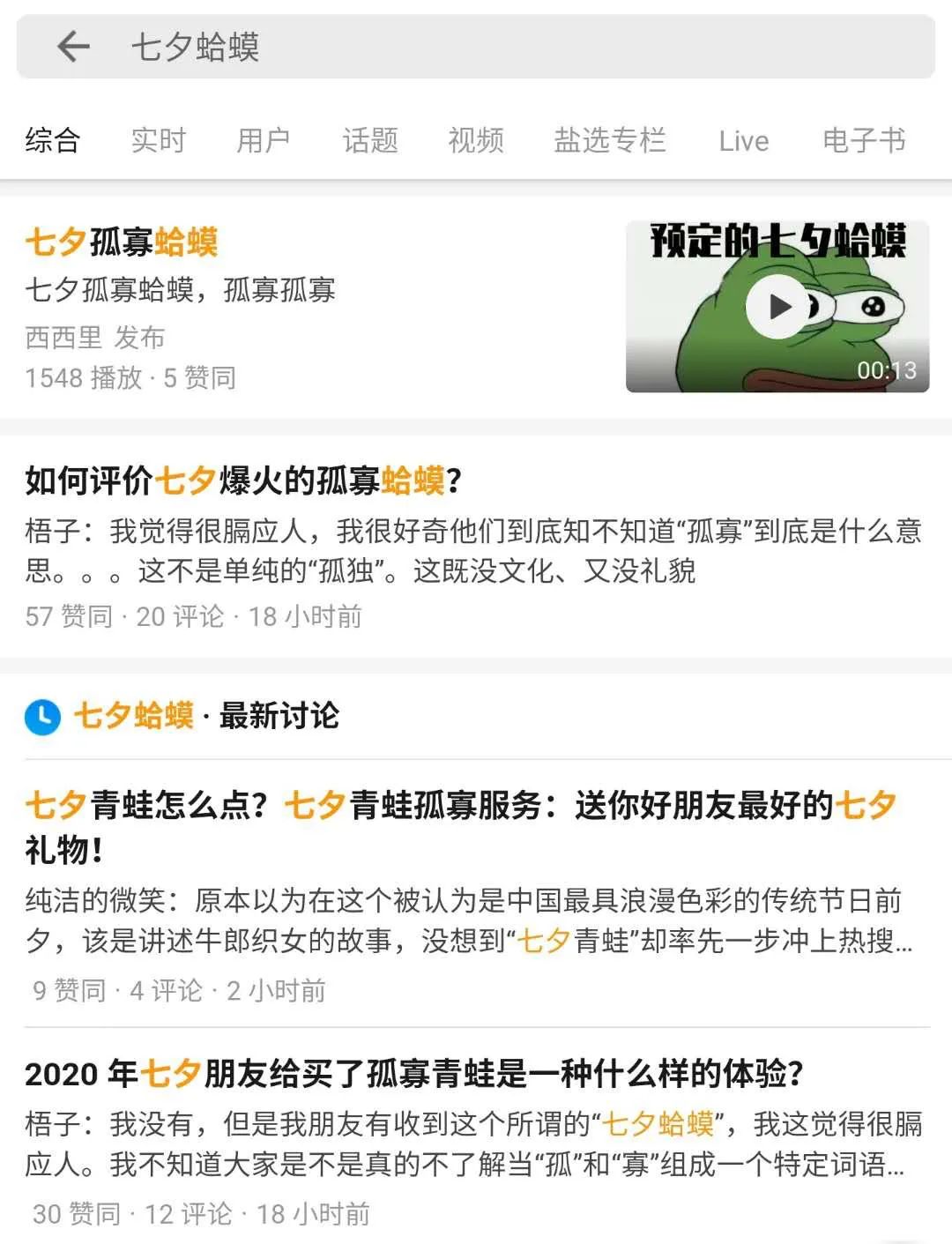Image resolution: width=952 pixels, height=1244 pixels.
Task: Open question 如何评价七夕爆火的孤寡蛤蟆
Action: point(243,481)
